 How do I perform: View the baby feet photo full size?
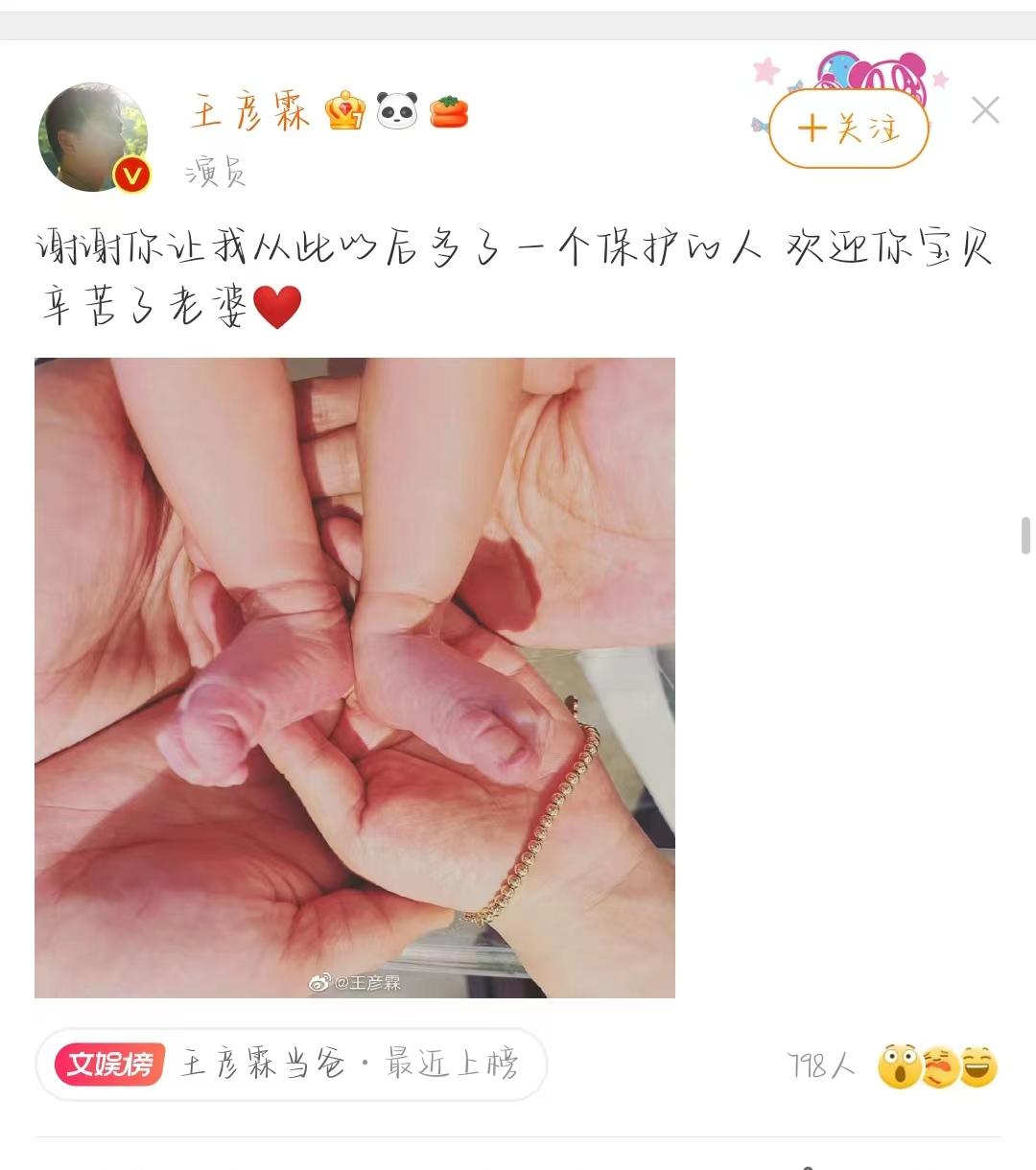[x=355, y=677]
